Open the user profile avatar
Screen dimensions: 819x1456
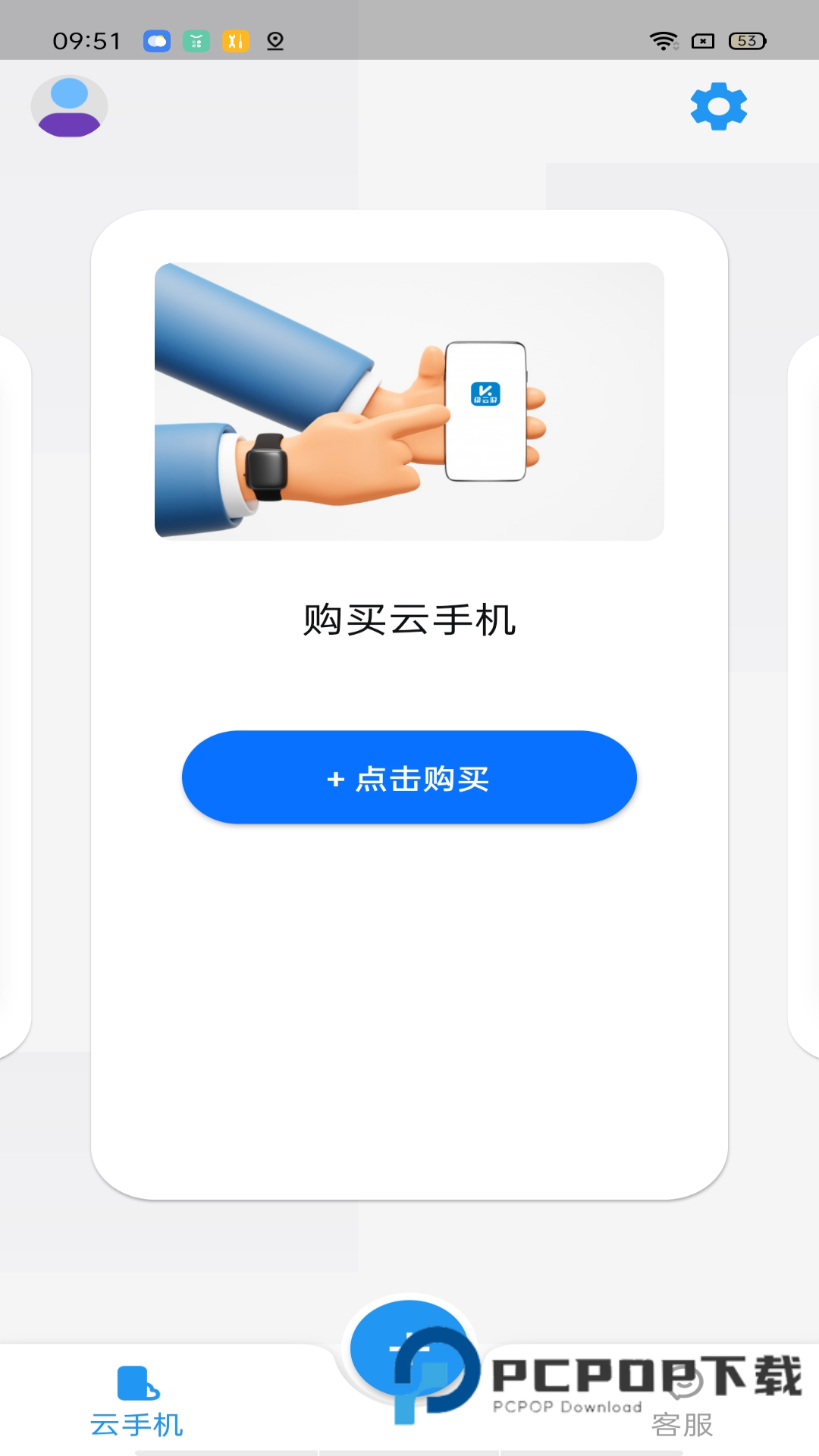point(70,106)
